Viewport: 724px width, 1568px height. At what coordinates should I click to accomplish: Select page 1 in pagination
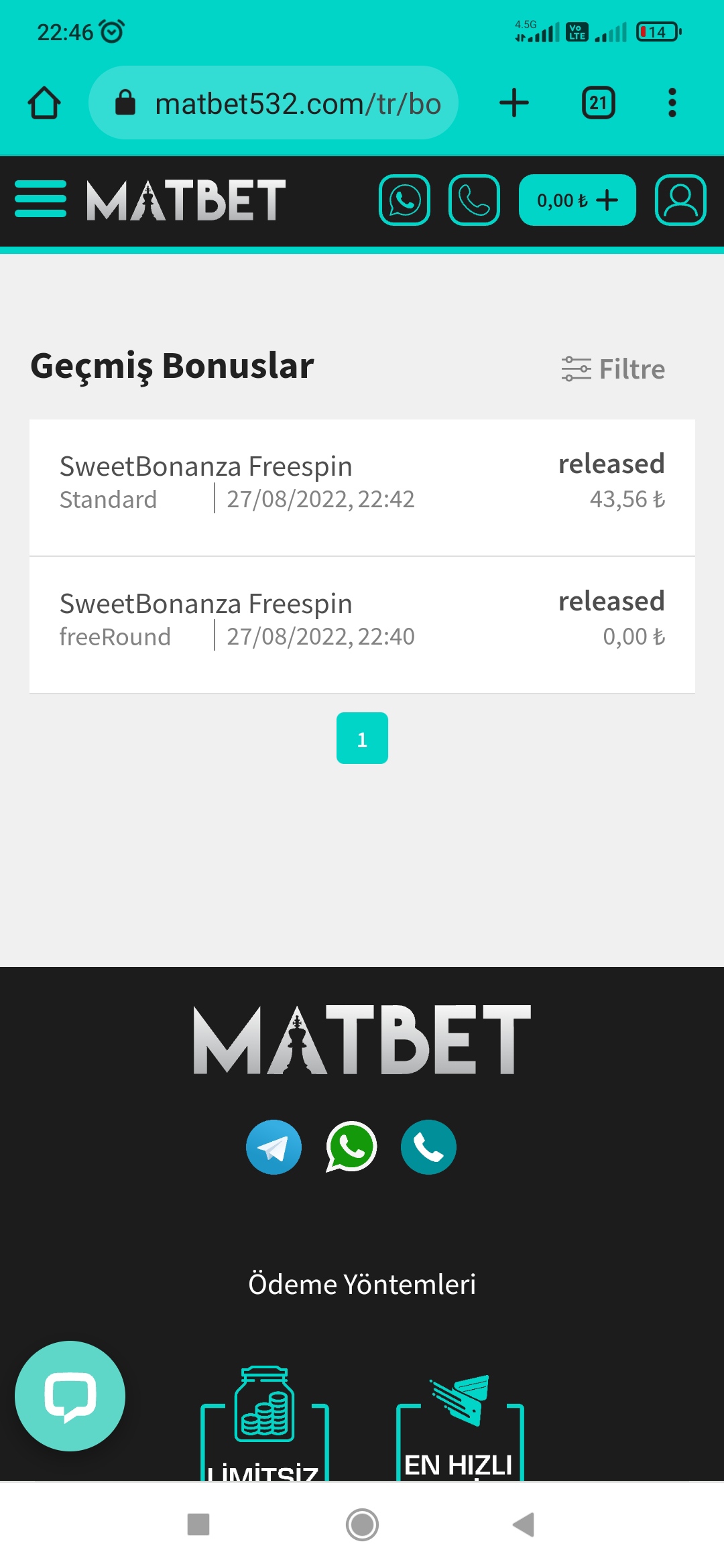[x=362, y=738]
